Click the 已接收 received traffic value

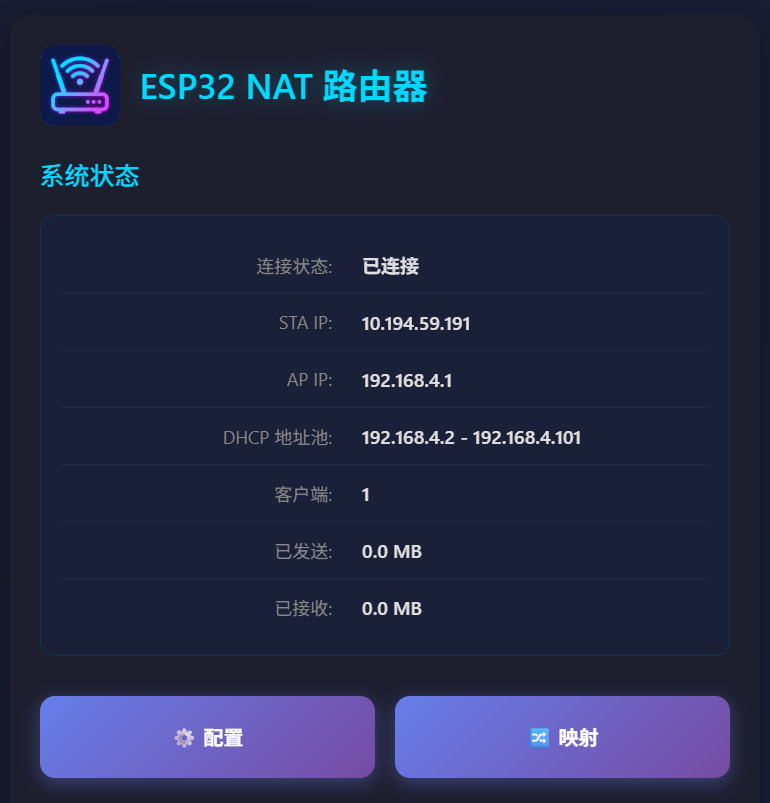pyautogui.click(x=391, y=608)
